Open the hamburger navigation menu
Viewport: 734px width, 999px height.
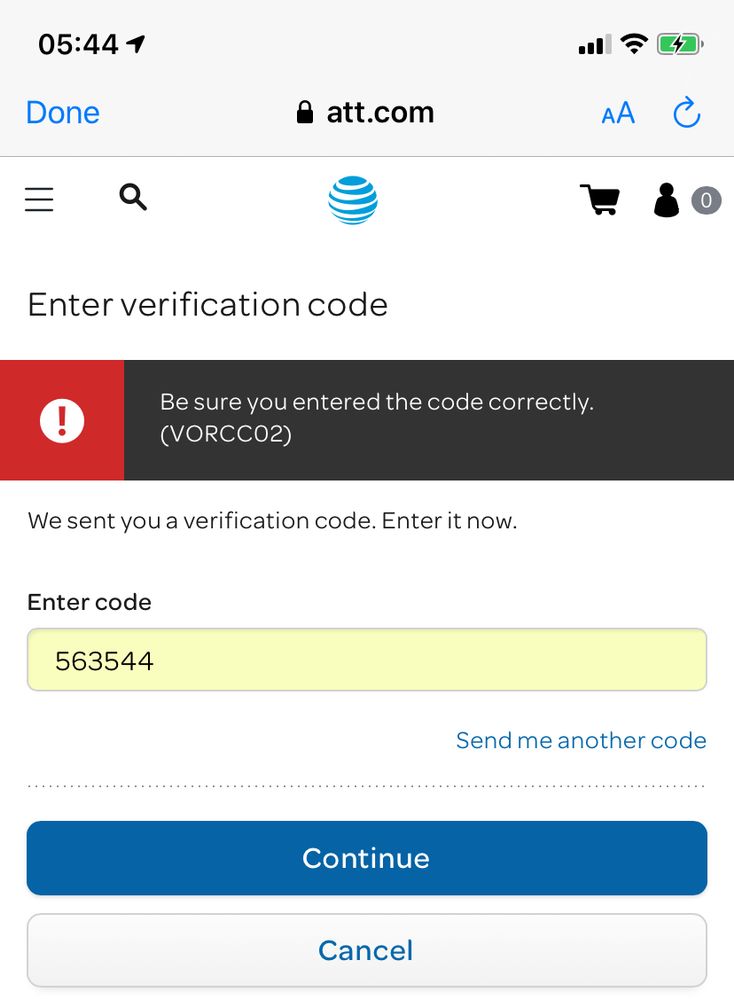(39, 199)
